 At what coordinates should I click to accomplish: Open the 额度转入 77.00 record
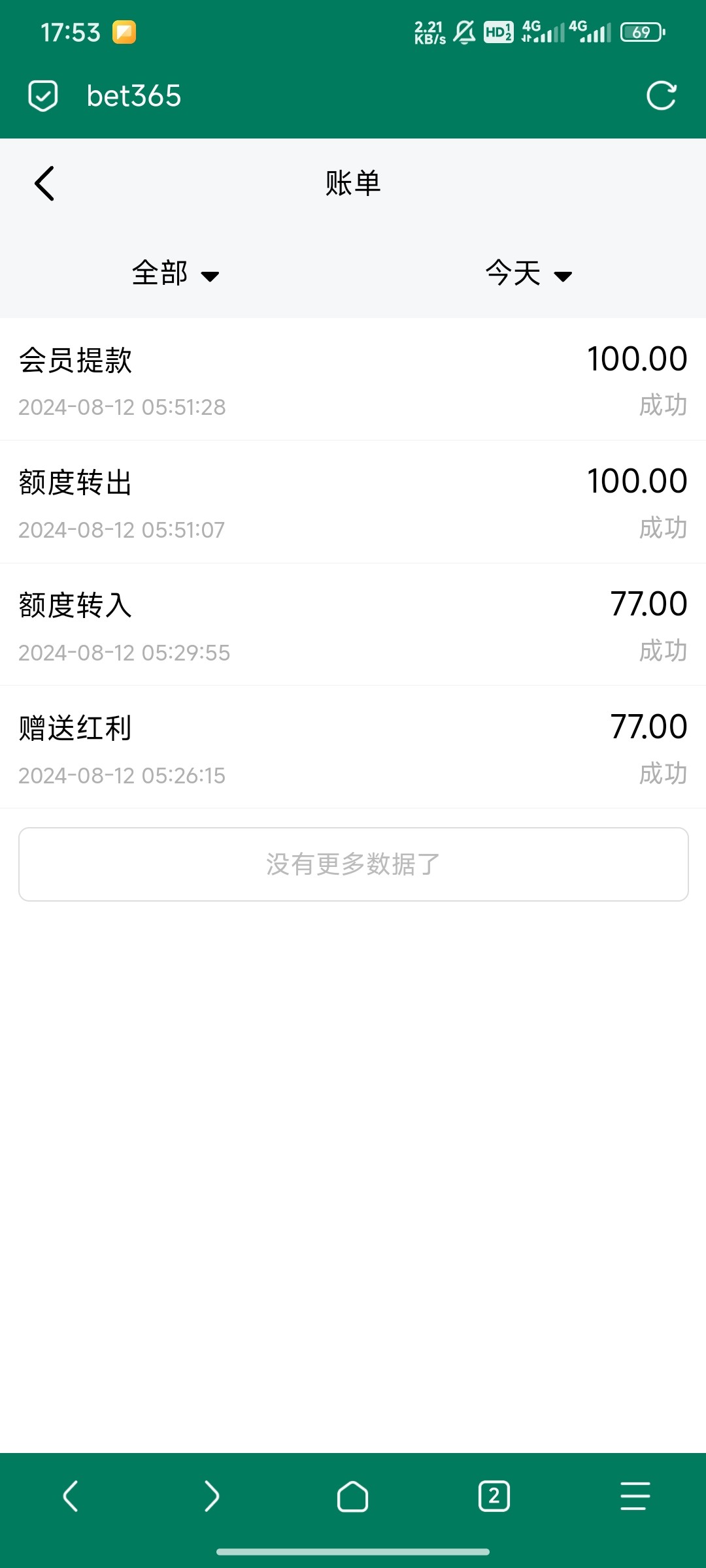click(x=353, y=625)
